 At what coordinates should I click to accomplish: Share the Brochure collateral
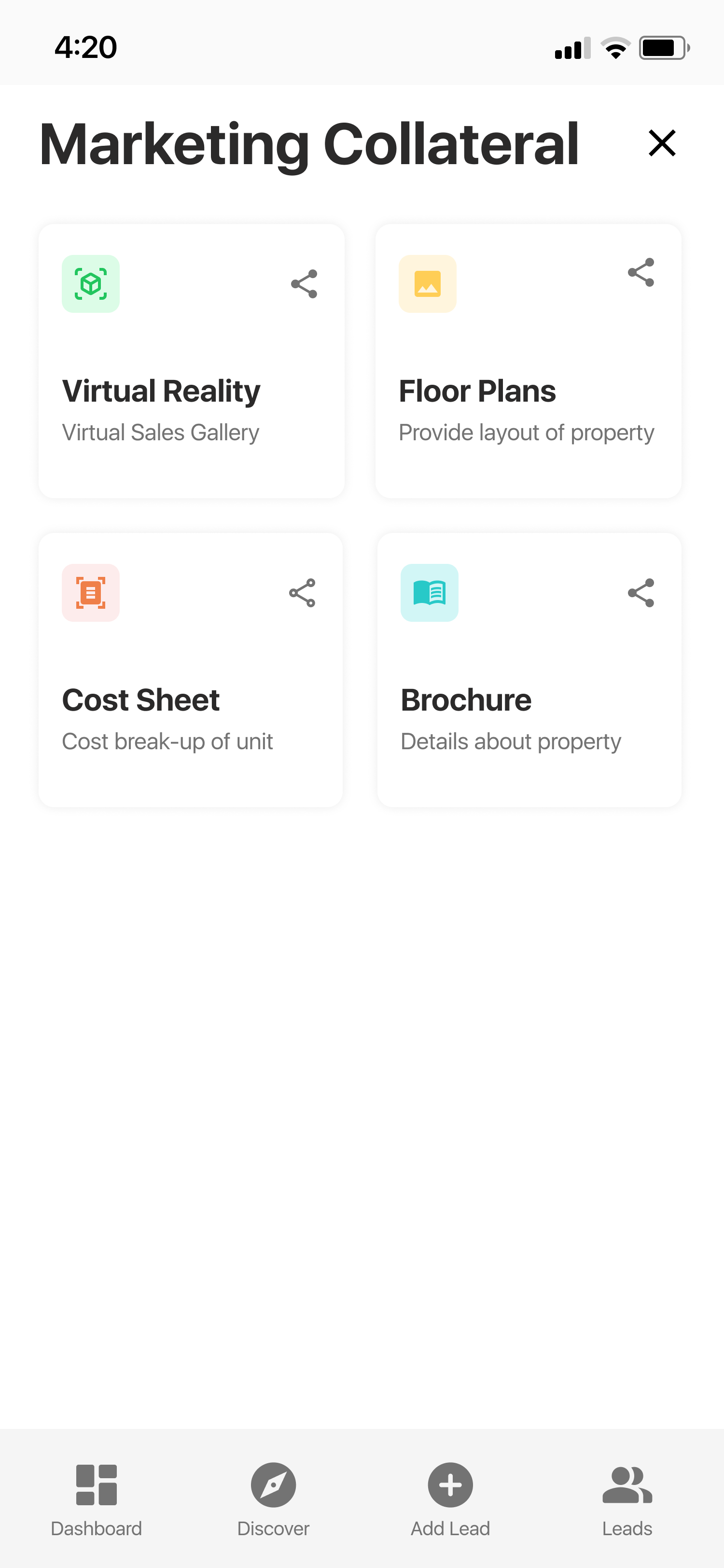(x=640, y=593)
